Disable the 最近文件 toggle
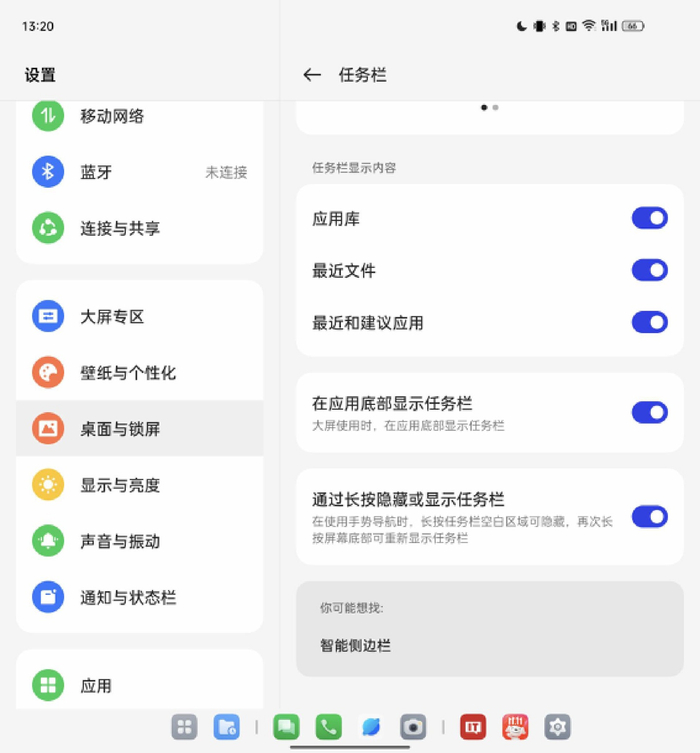This screenshot has width=700, height=753. pos(650,270)
